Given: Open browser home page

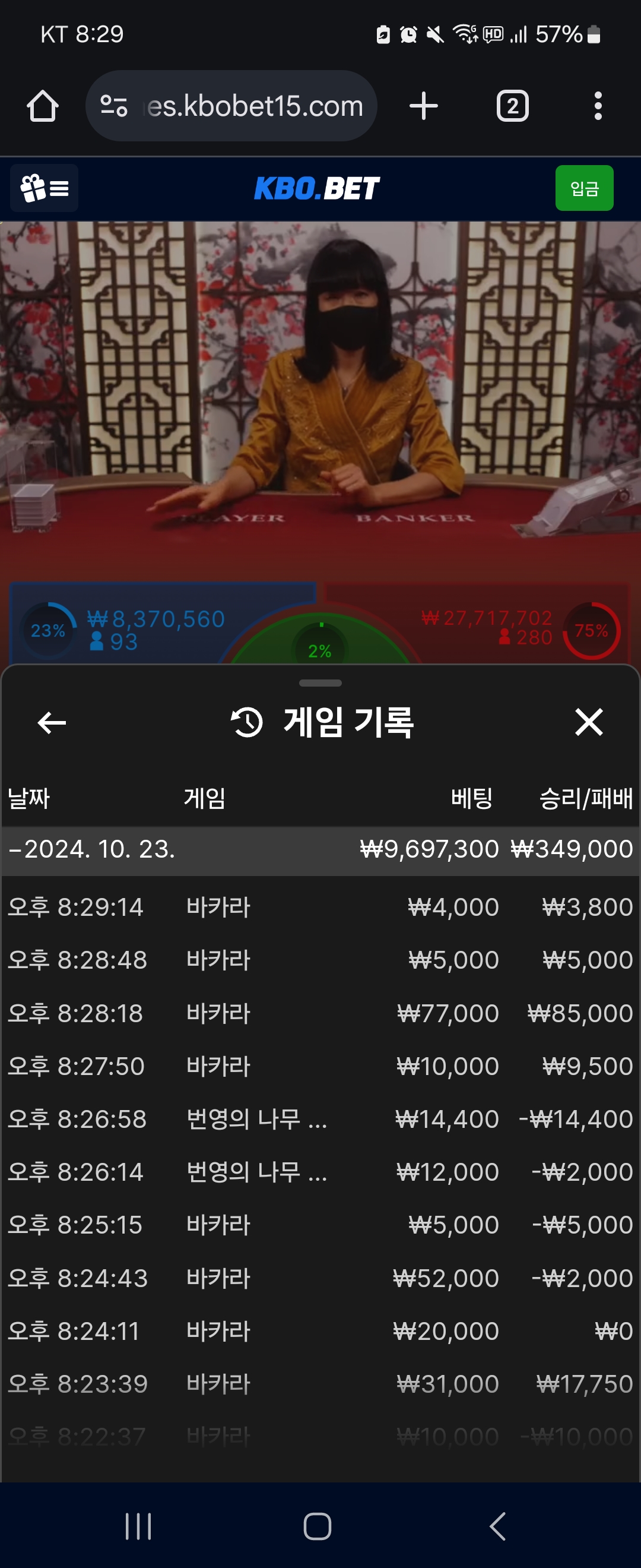Looking at the screenshot, I should [43, 106].
